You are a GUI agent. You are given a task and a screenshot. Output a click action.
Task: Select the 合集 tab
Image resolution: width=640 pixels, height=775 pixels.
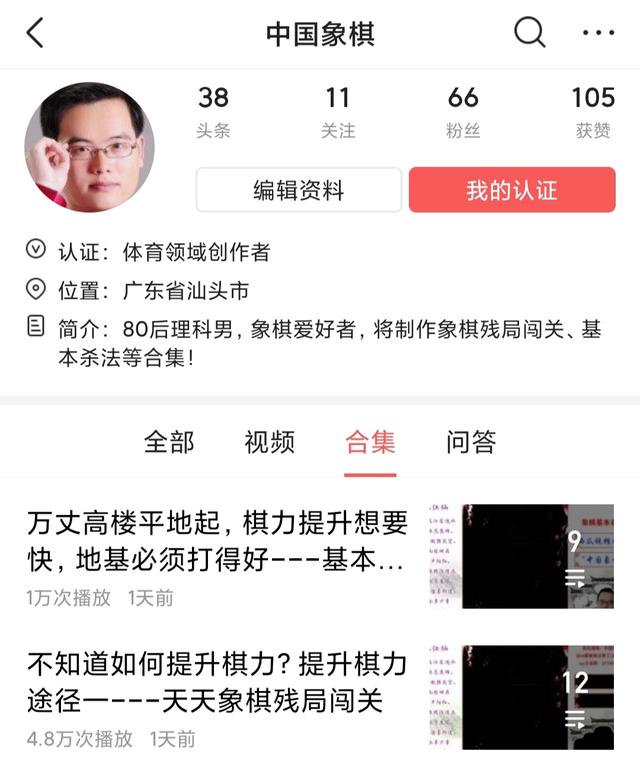370,442
